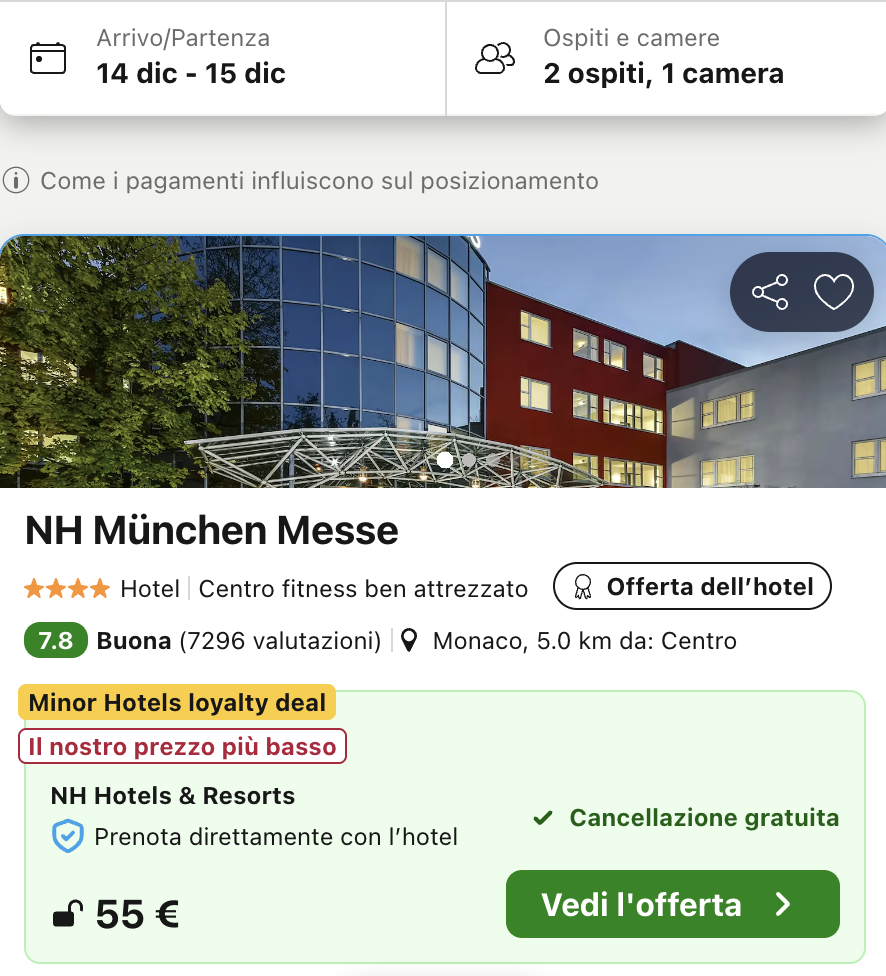886x976 pixels.
Task: Click the Il nostro prezzo più basso label
Action: click(182, 746)
